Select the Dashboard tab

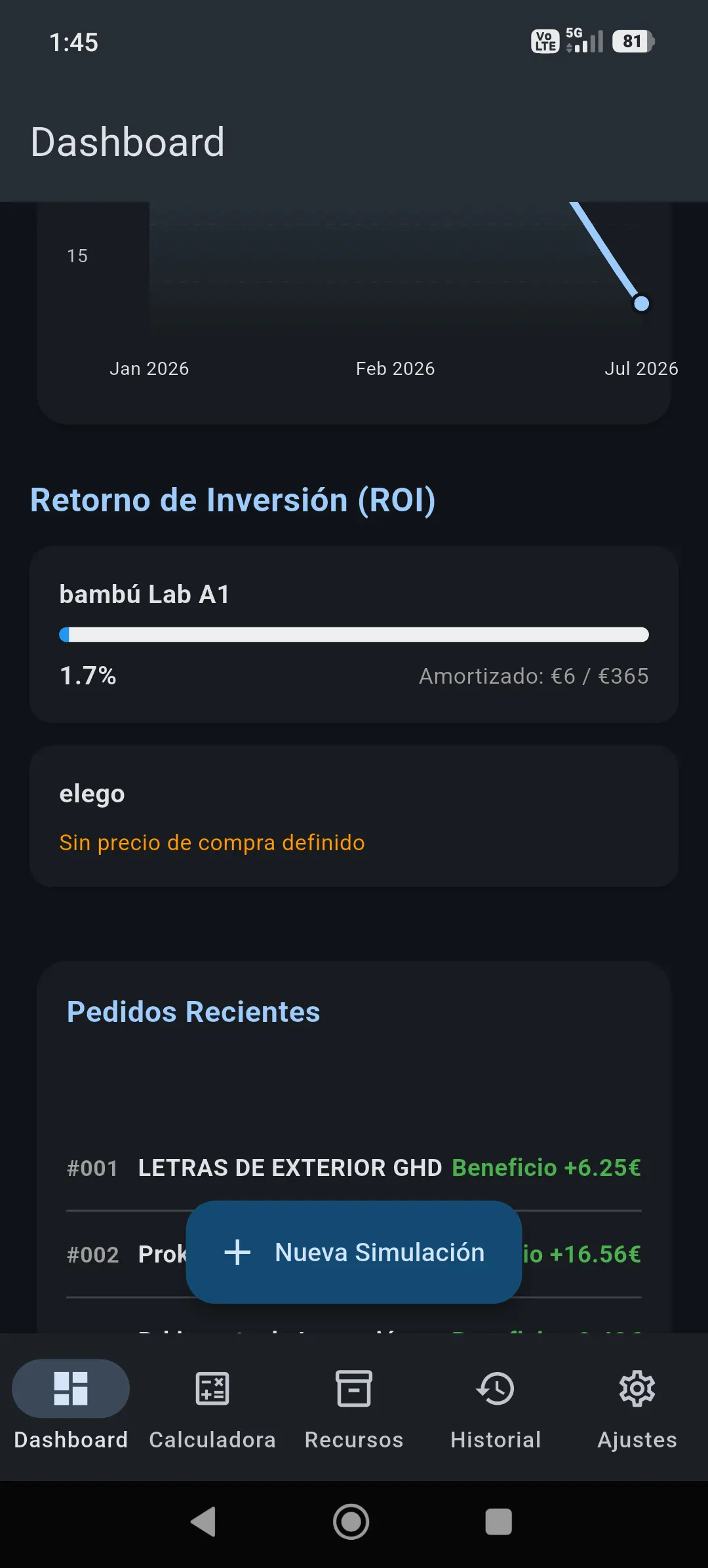click(71, 1407)
